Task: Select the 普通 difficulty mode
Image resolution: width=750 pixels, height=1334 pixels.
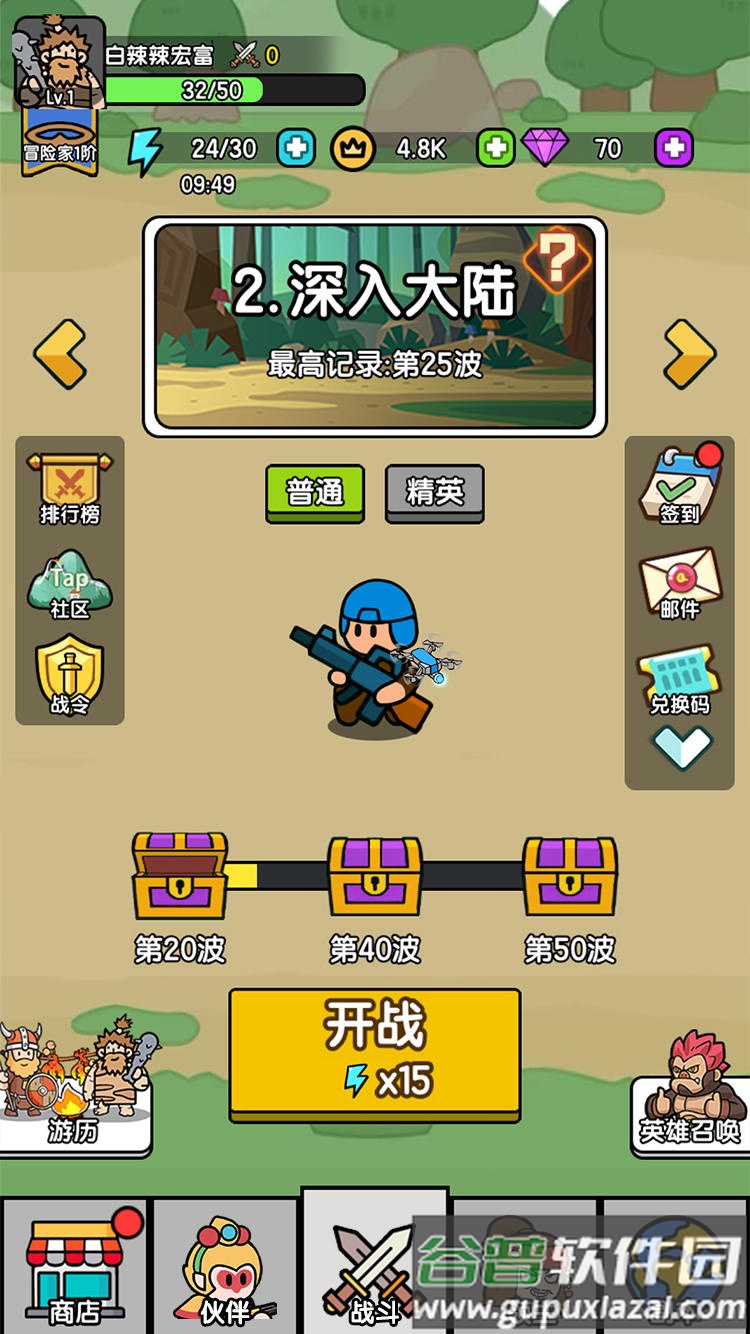Action: [x=315, y=492]
